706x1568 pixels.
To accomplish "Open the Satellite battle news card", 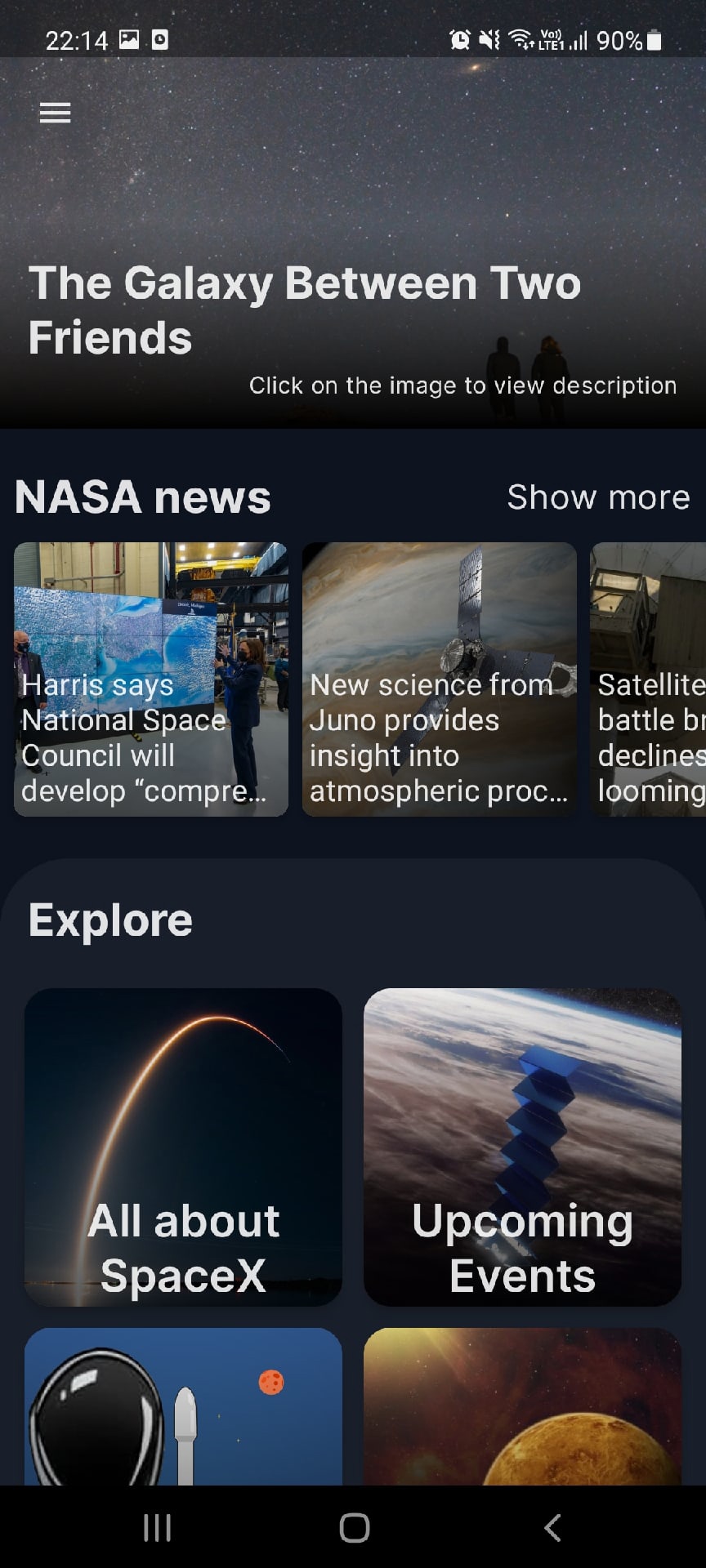I will coord(649,679).
